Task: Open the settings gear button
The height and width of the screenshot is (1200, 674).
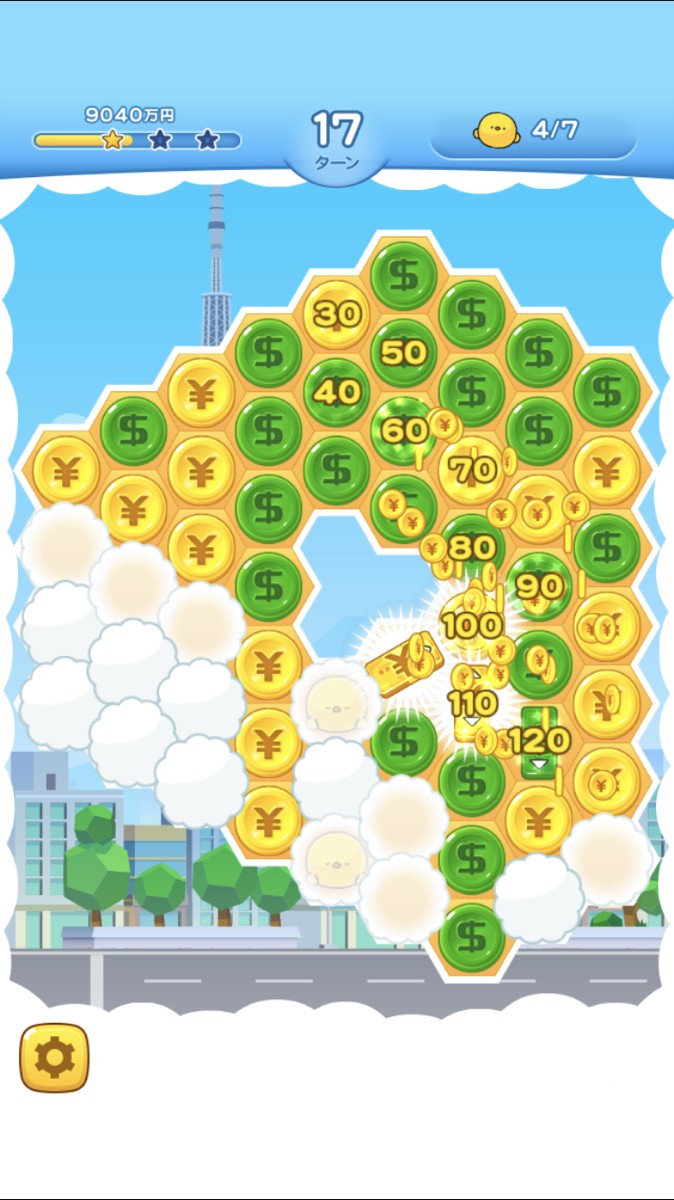Action: (54, 1057)
